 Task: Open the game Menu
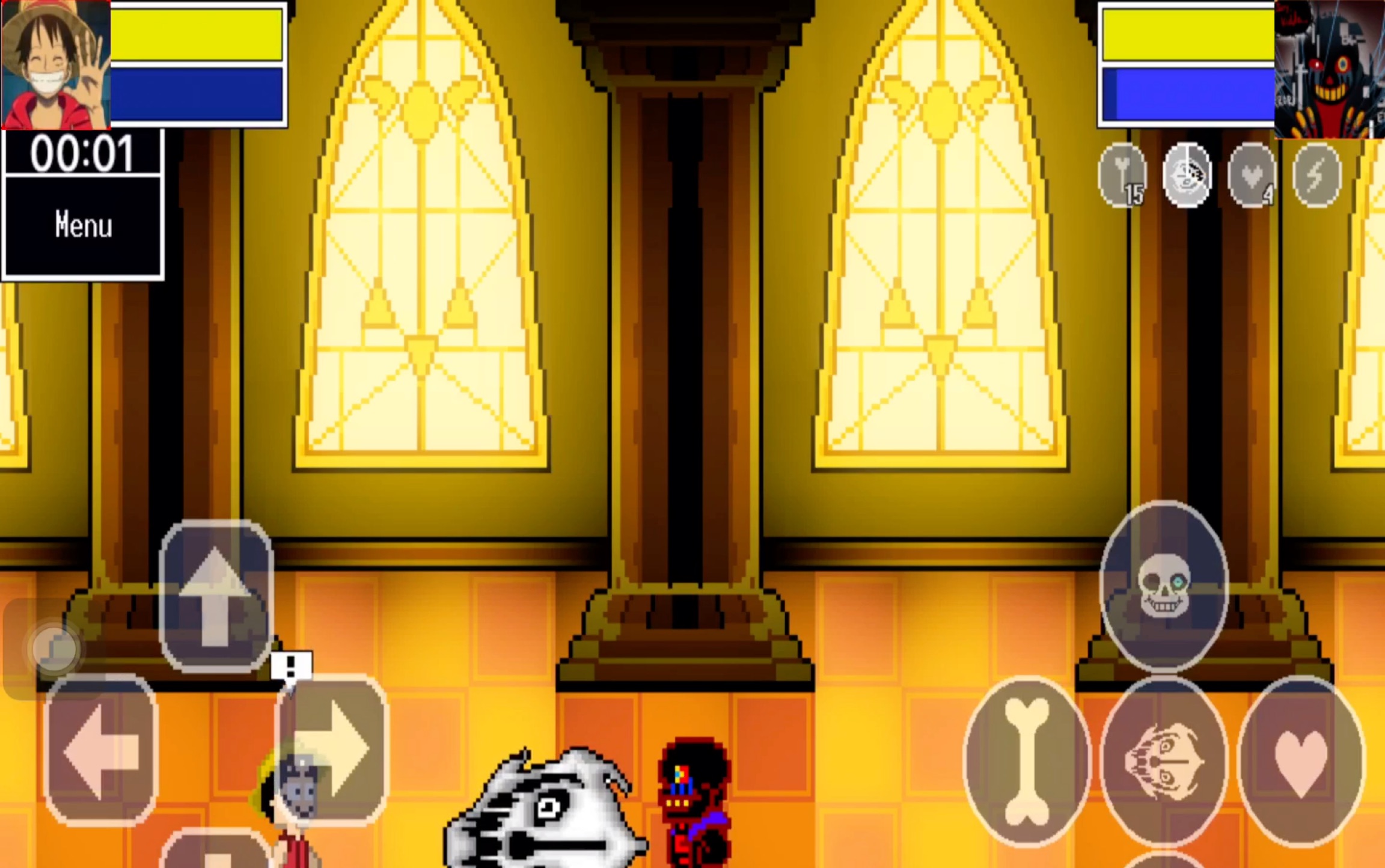coord(83,225)
